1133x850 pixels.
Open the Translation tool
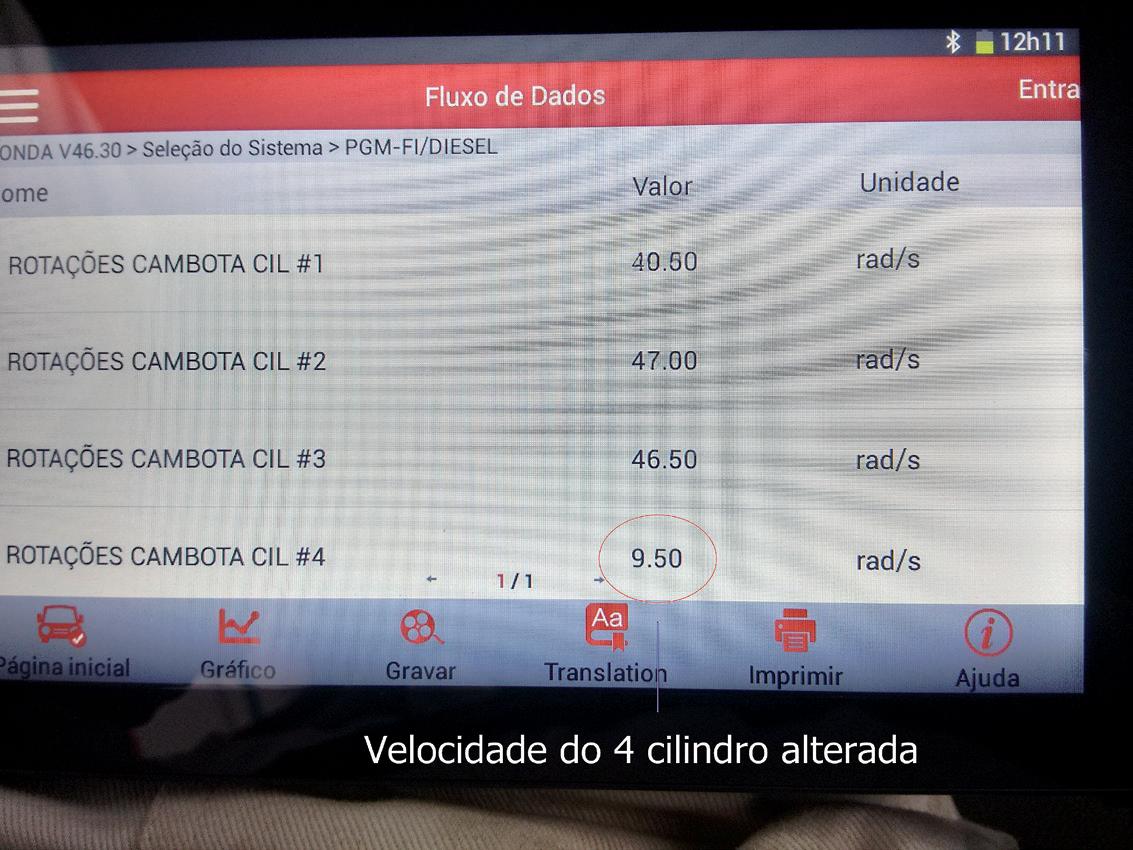(x=606, y=646)
